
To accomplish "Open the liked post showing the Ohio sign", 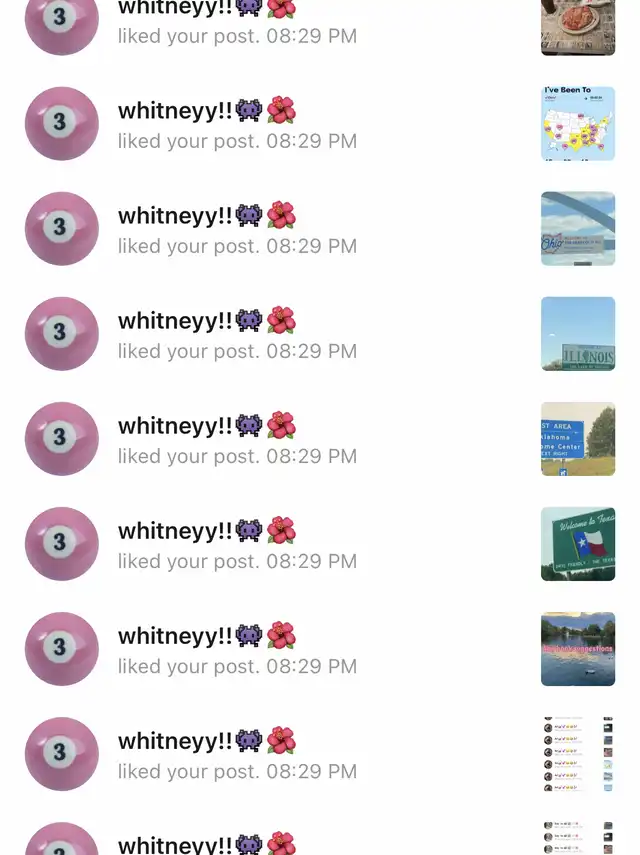I will (x=577, y=229).
